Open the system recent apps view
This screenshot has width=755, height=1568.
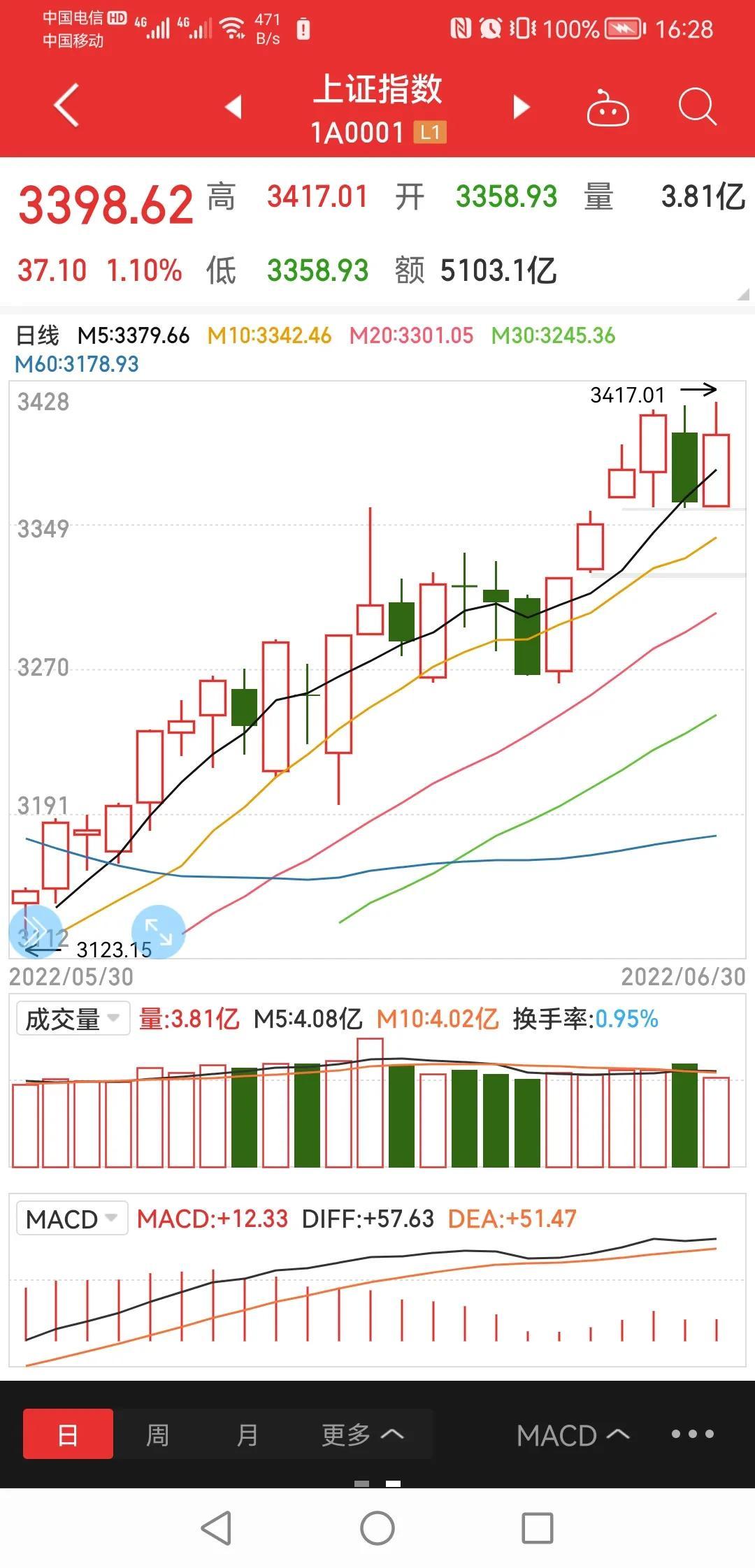click(538, 1528)
